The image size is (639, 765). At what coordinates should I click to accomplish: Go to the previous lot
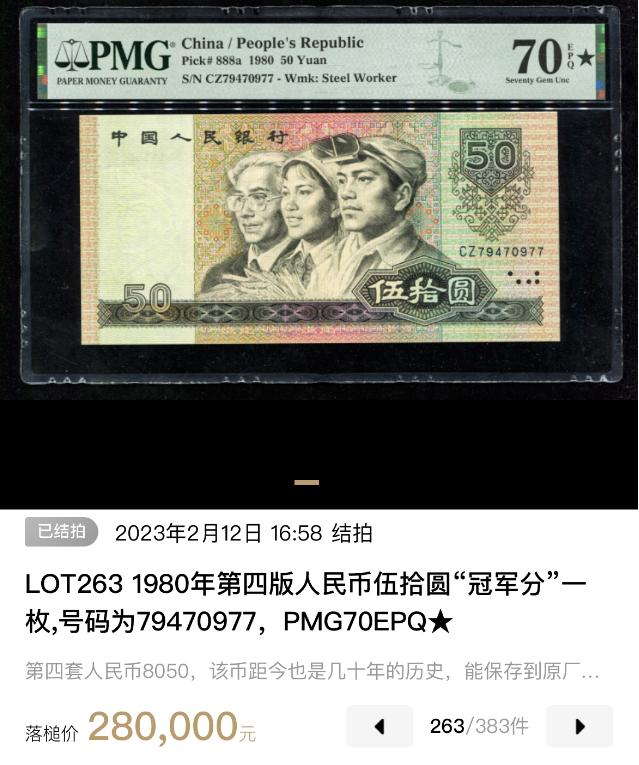point(379,727)
